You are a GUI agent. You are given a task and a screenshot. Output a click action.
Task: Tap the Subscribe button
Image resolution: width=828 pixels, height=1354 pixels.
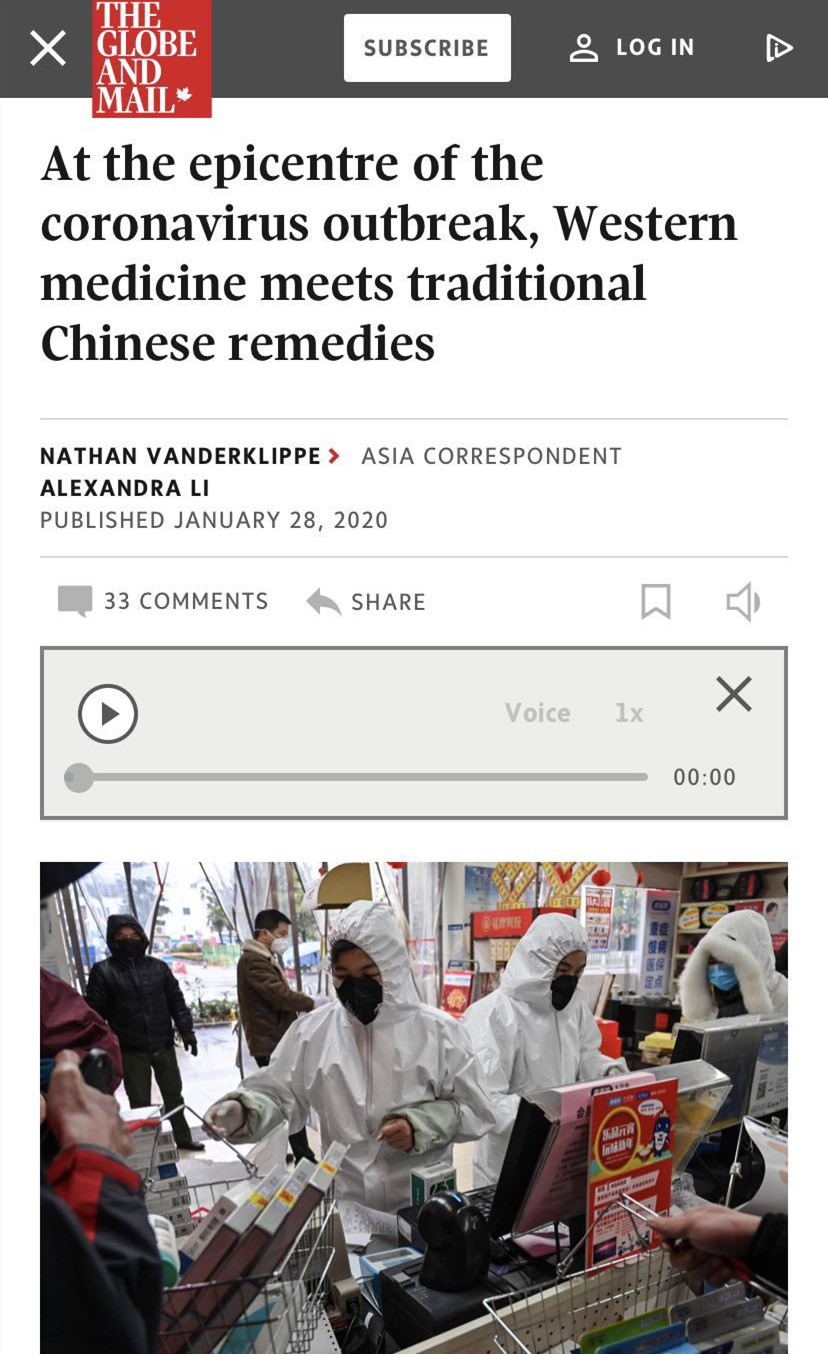(x=427, y=48)
